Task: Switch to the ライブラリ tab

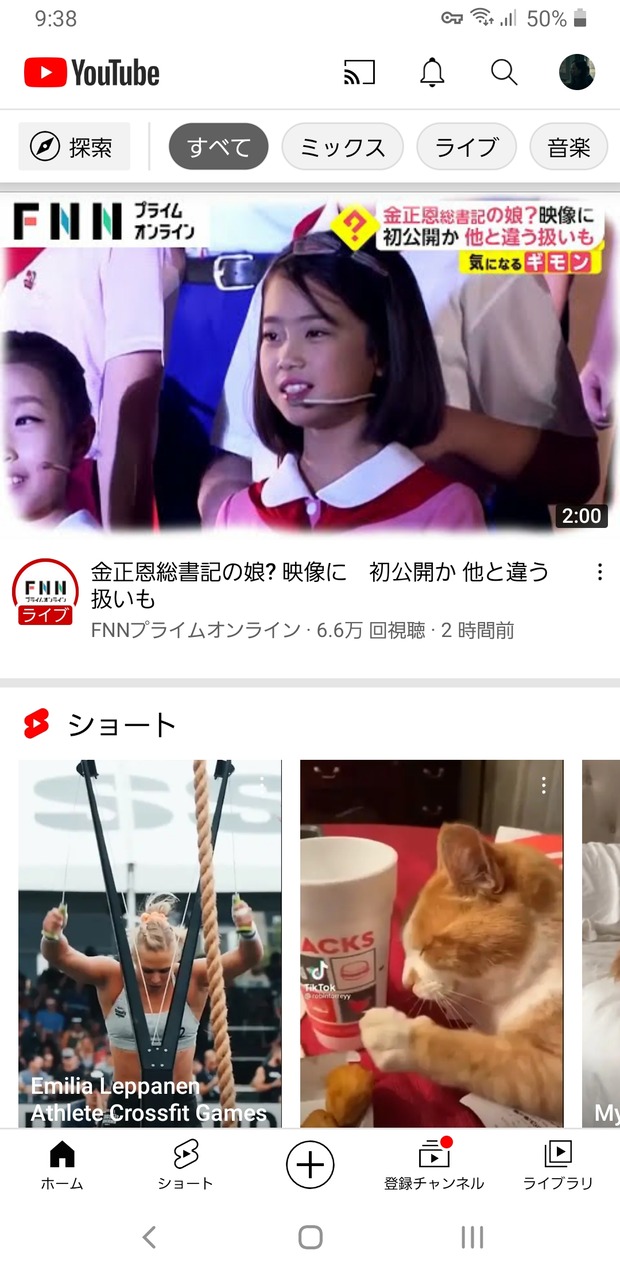Action: click(x=558, y=1165)
